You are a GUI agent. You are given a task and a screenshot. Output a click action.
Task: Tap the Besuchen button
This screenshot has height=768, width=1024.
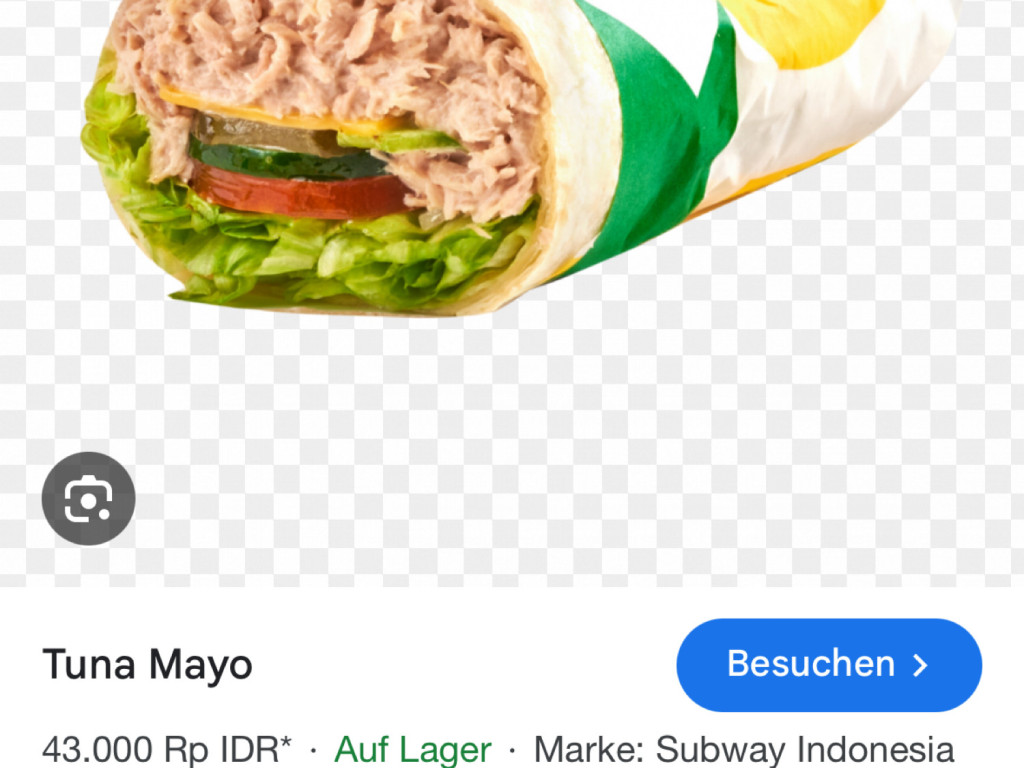tap(828, 665)
